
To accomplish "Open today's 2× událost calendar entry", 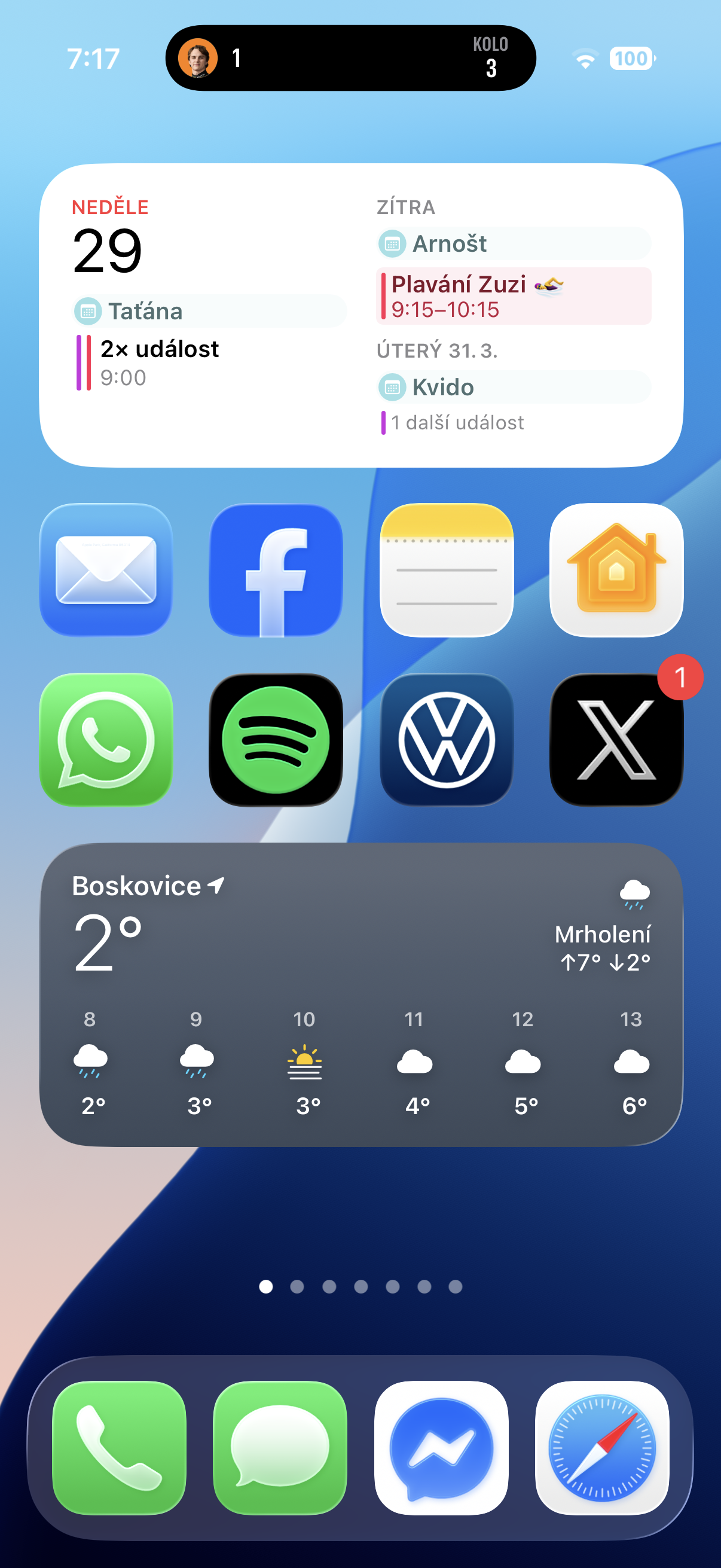I will click(x=158, y=362).
